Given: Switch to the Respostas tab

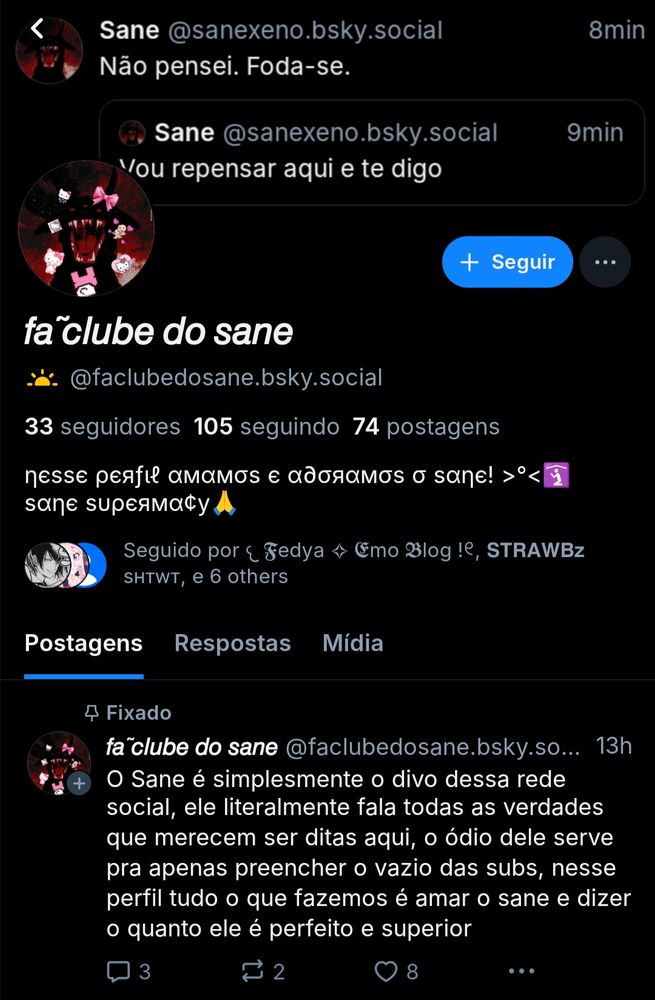Looking at the screenshot, I should tap(232, 643).
